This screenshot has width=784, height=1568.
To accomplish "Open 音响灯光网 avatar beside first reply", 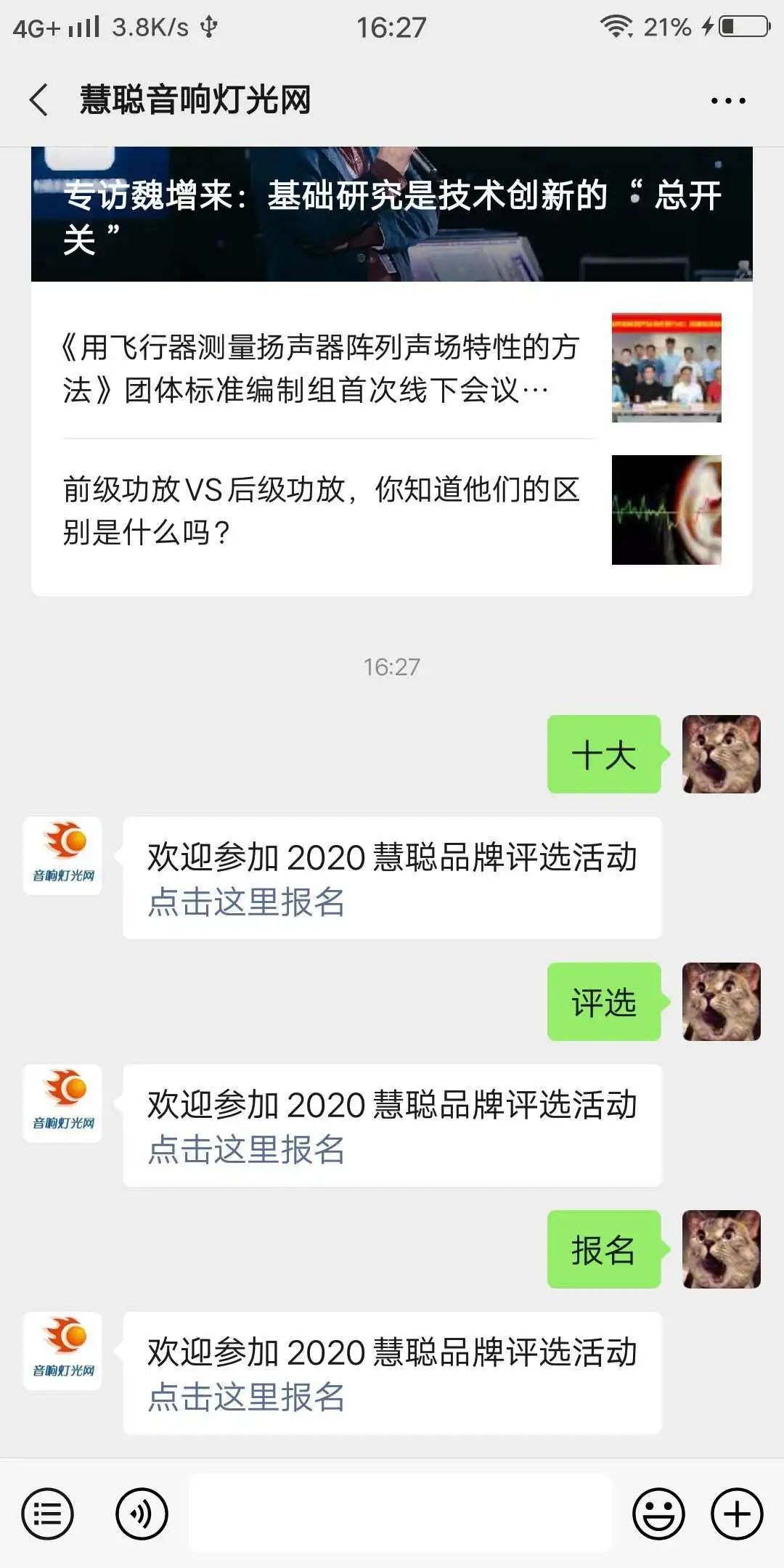I will [x=63, y=855].
